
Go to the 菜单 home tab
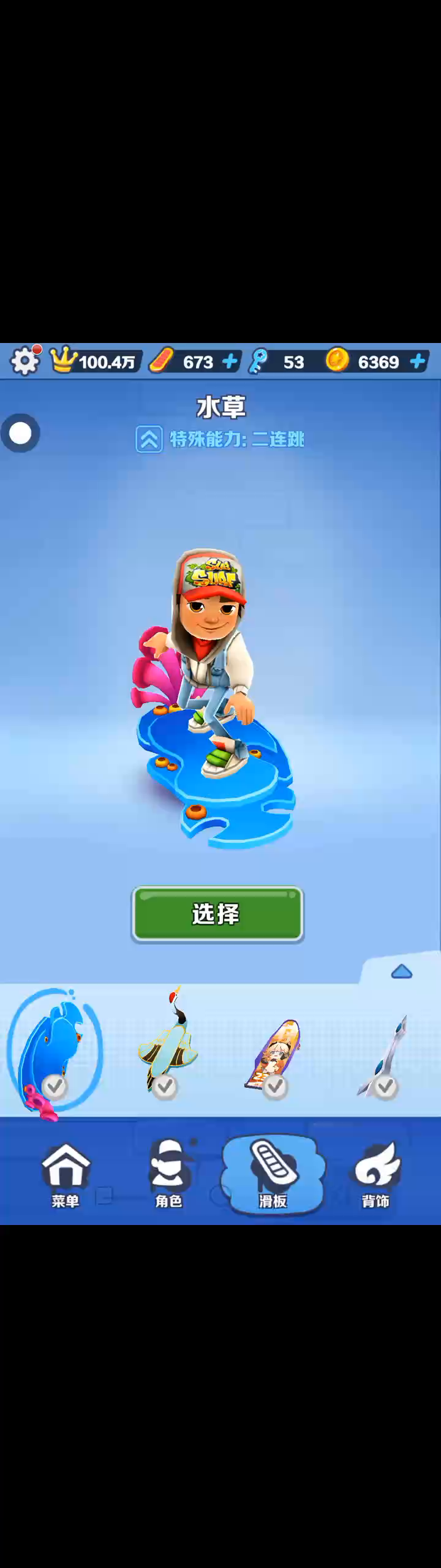click(66, 1175)
